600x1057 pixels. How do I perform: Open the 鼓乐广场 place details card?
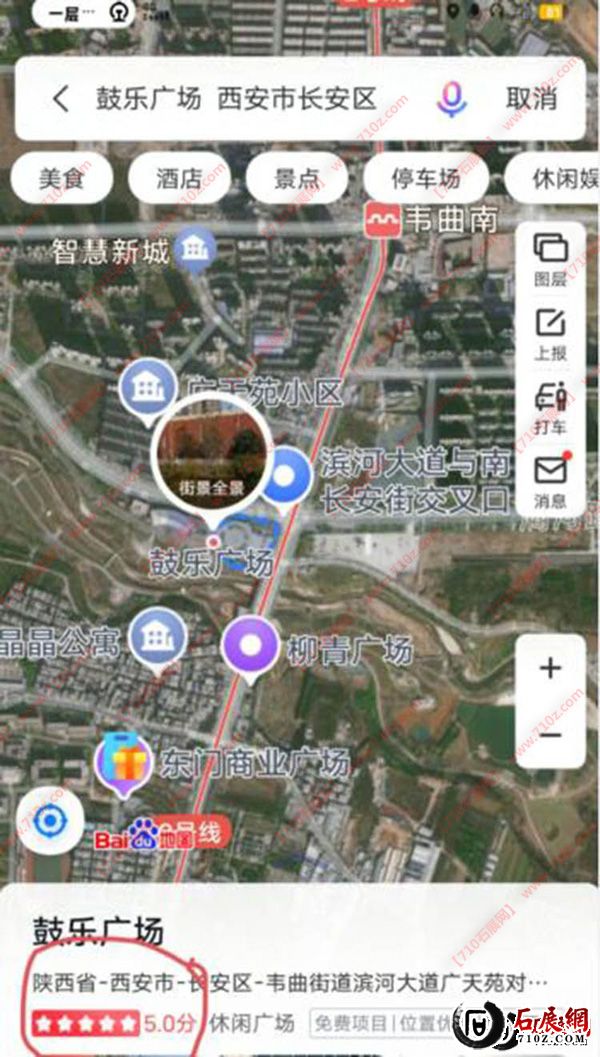point(300,960)
